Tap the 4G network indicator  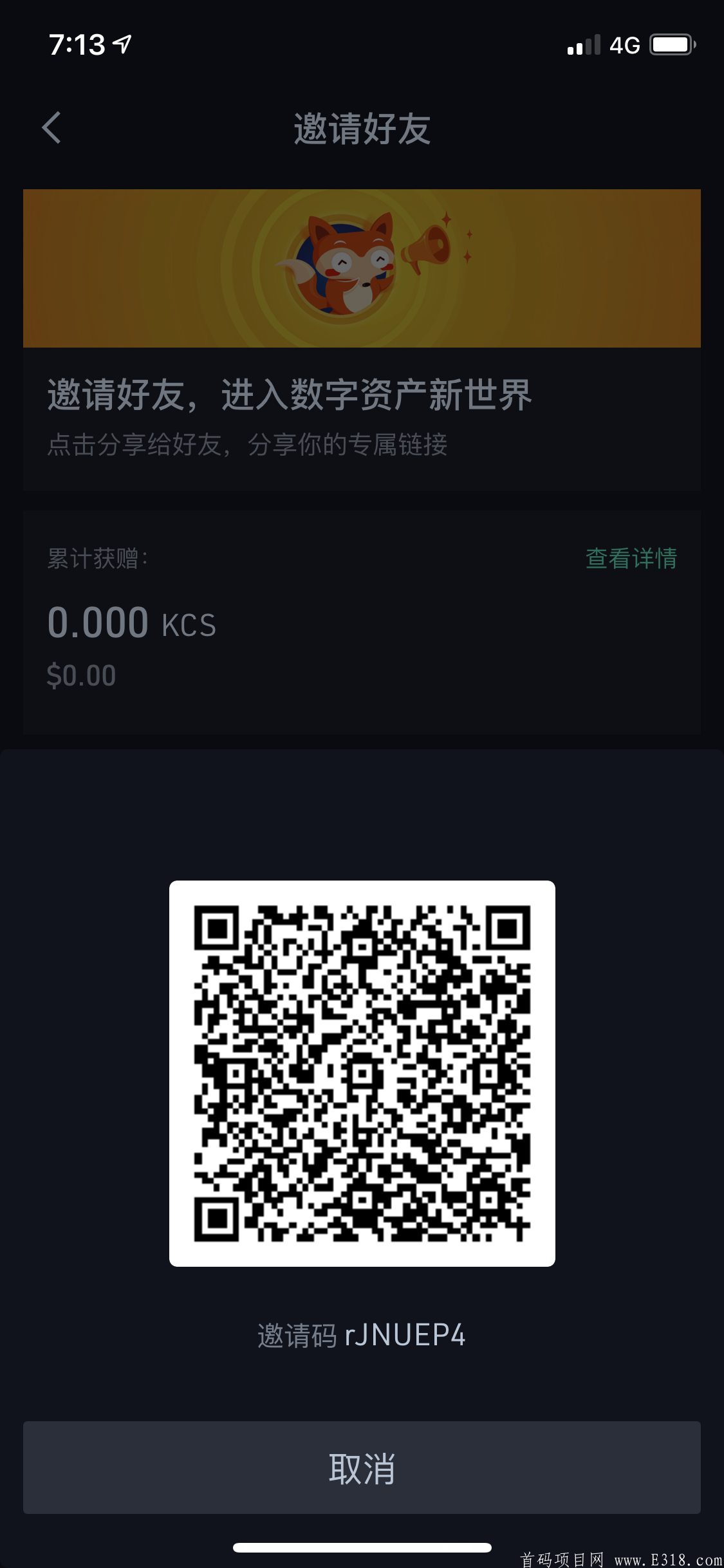pyautogui.click(x=626, y=44)
